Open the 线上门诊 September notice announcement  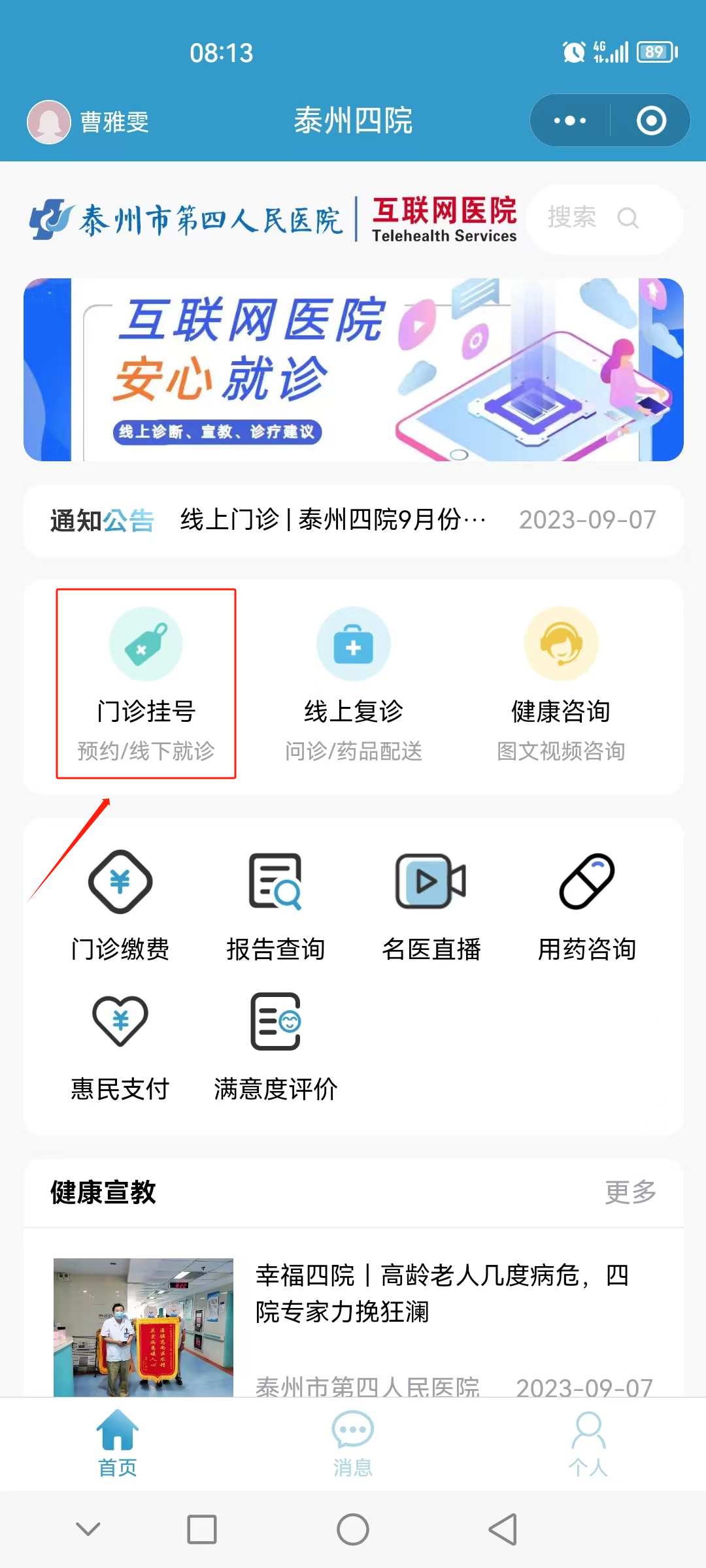(332, 519)
